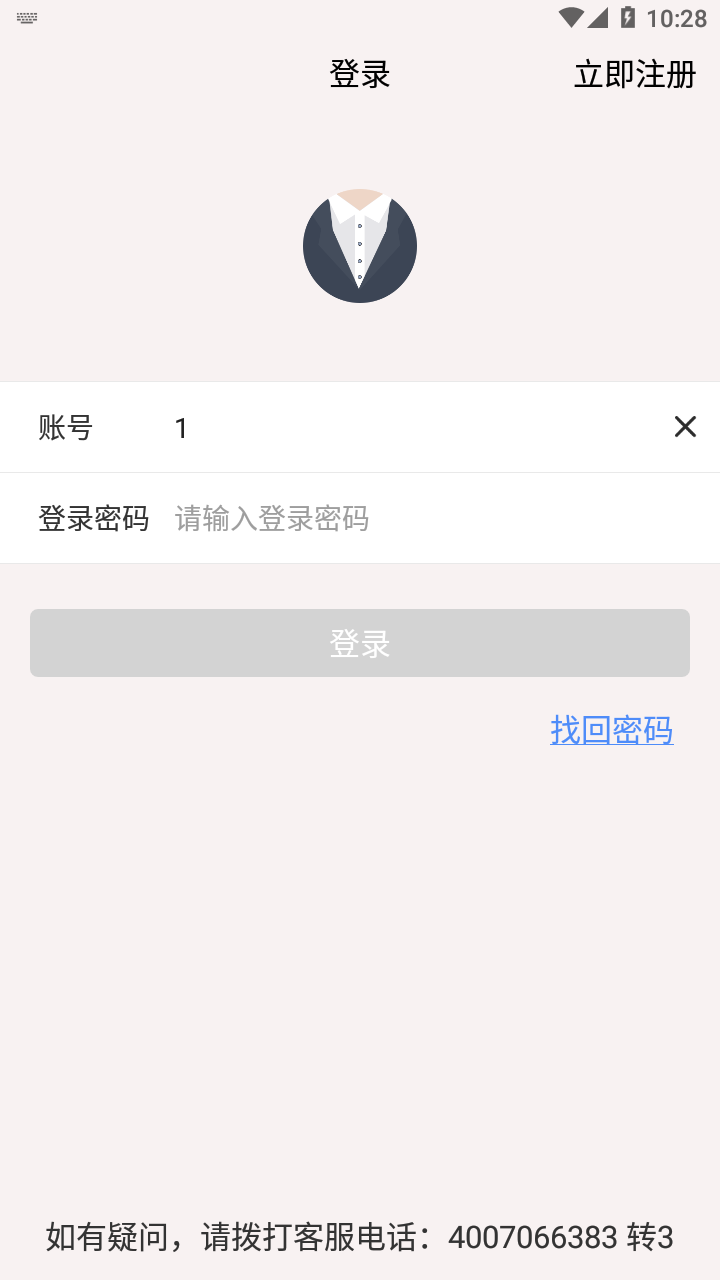Click the keyboard icon at top left

[x=25, y=15]
